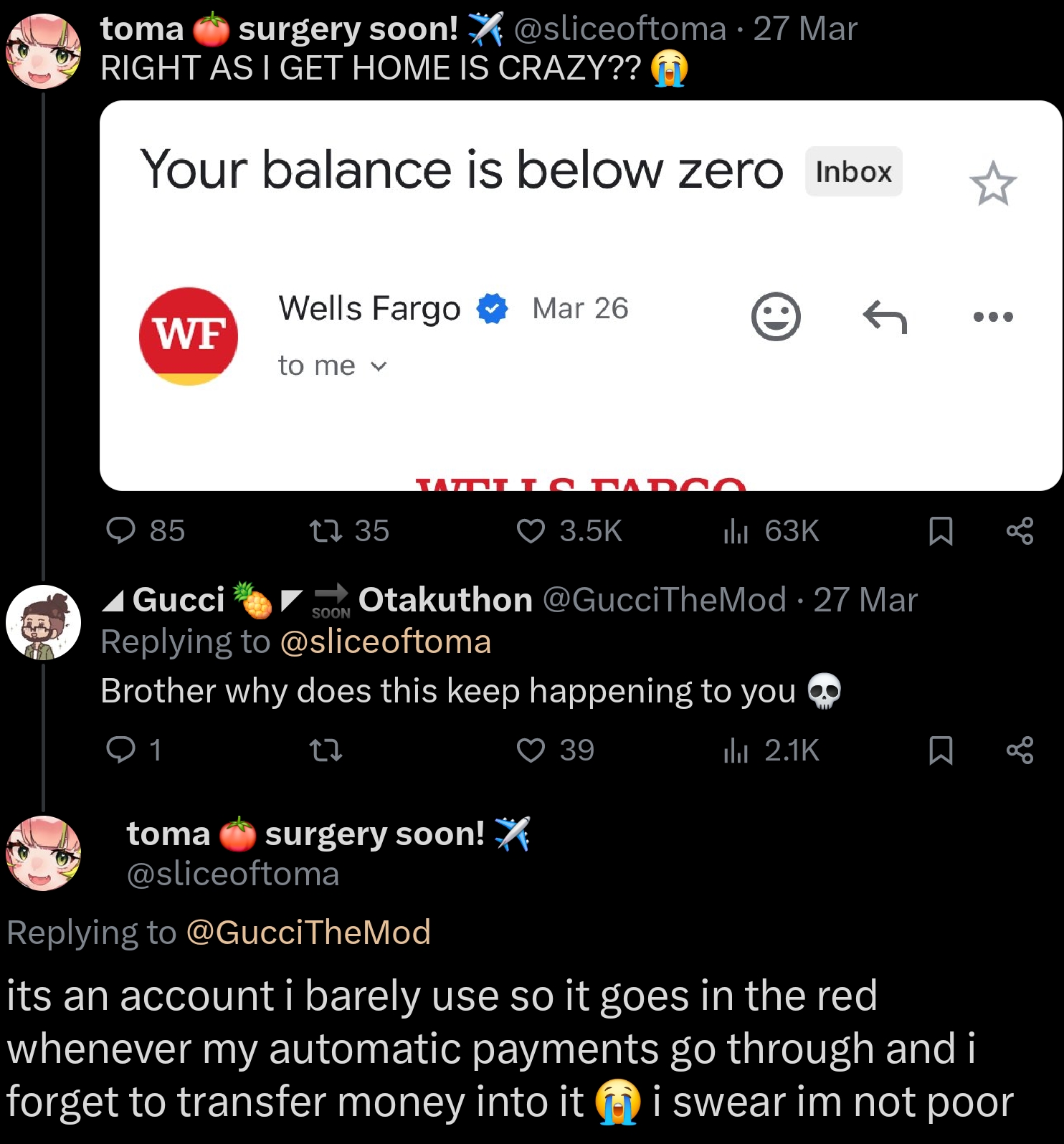Open @GucciTheMod link in toma's reply
Screen dimensions: 1064x1144
308,933
